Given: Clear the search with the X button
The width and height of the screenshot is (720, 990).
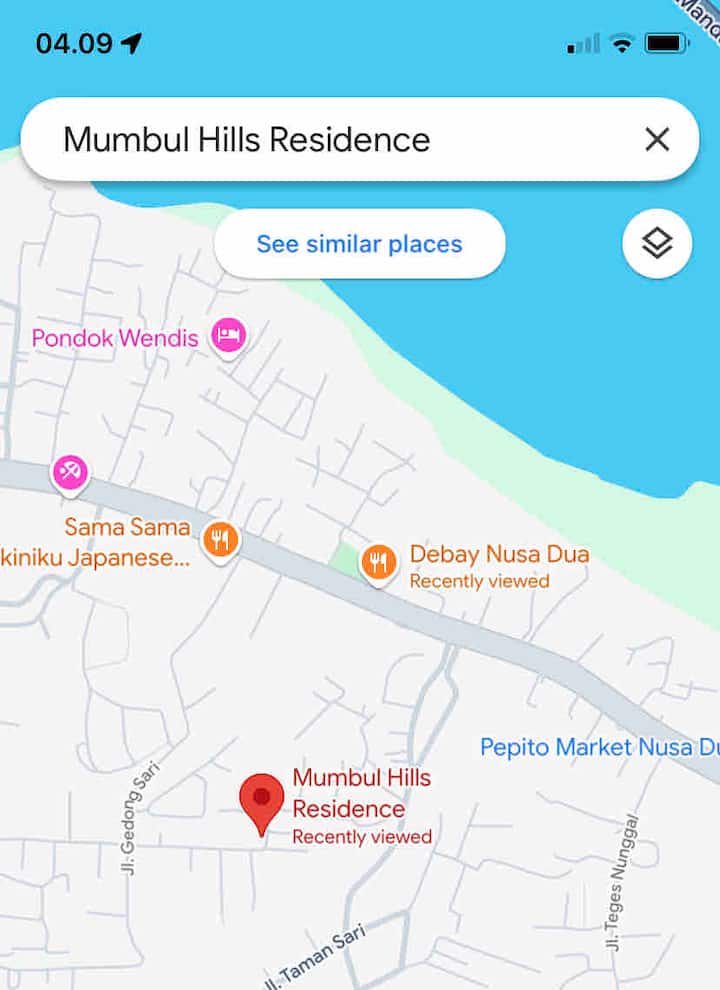Looking at the screenshot, I should [657, 140].
